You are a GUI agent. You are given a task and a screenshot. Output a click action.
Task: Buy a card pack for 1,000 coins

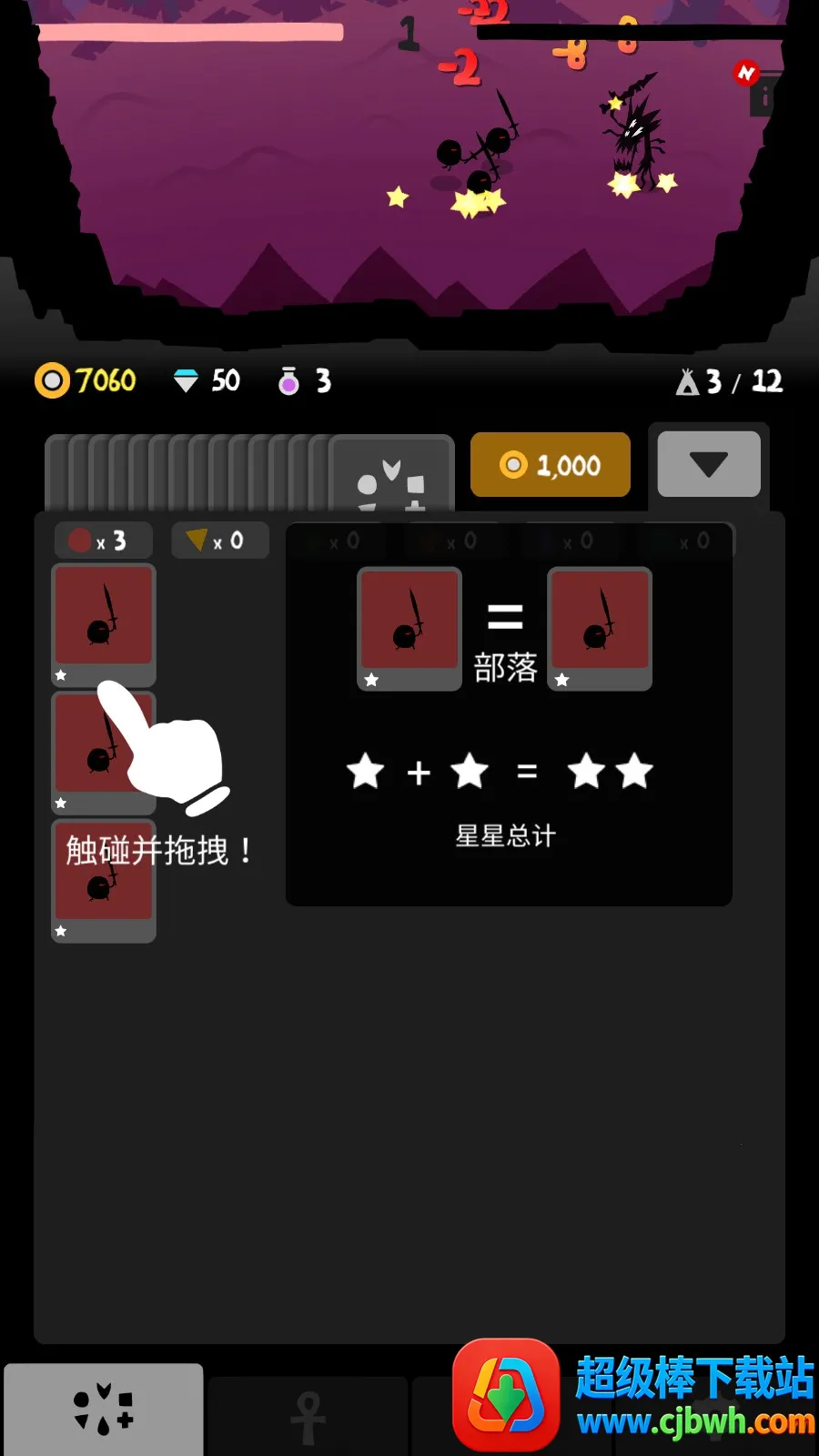[x=550, y=465]
